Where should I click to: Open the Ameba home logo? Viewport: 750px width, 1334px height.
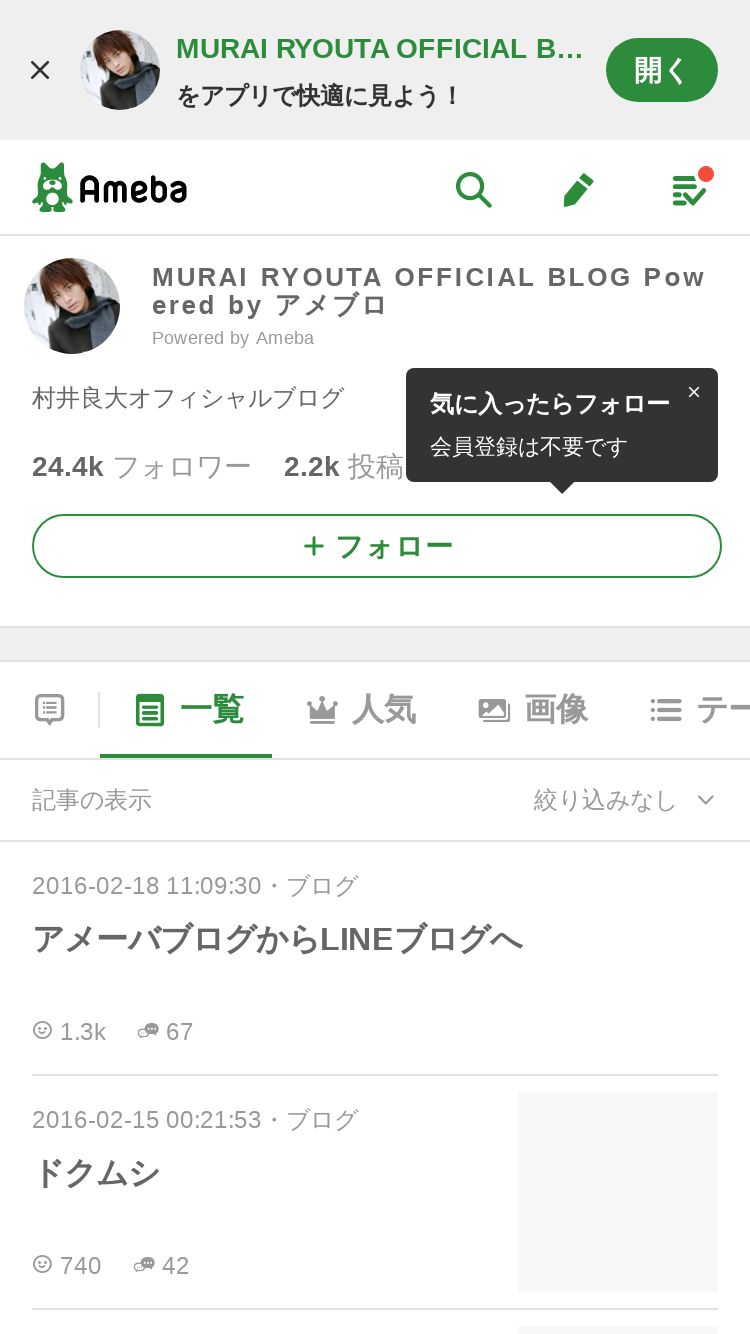[110, 188]
